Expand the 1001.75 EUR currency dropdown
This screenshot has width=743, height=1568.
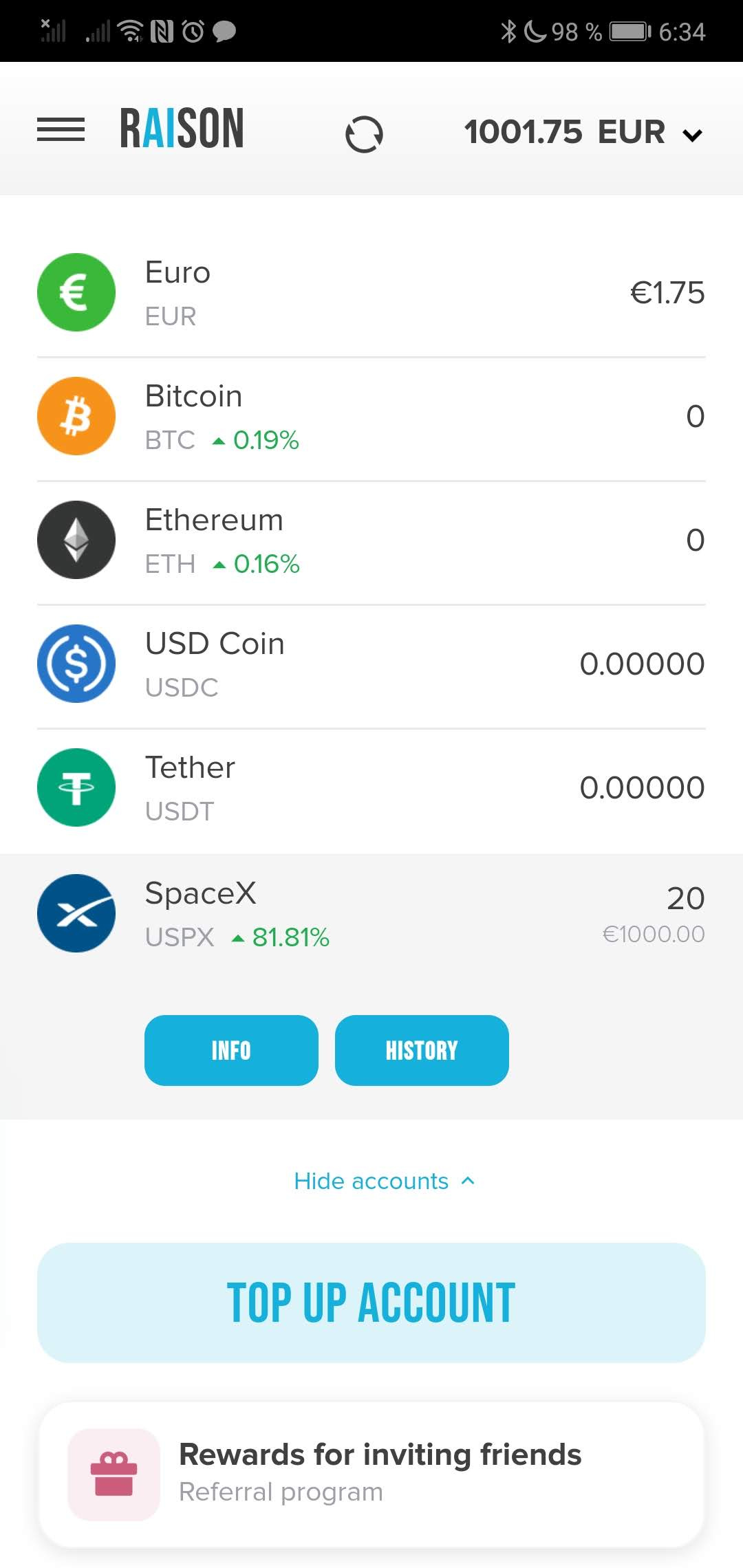coord(583,132)
